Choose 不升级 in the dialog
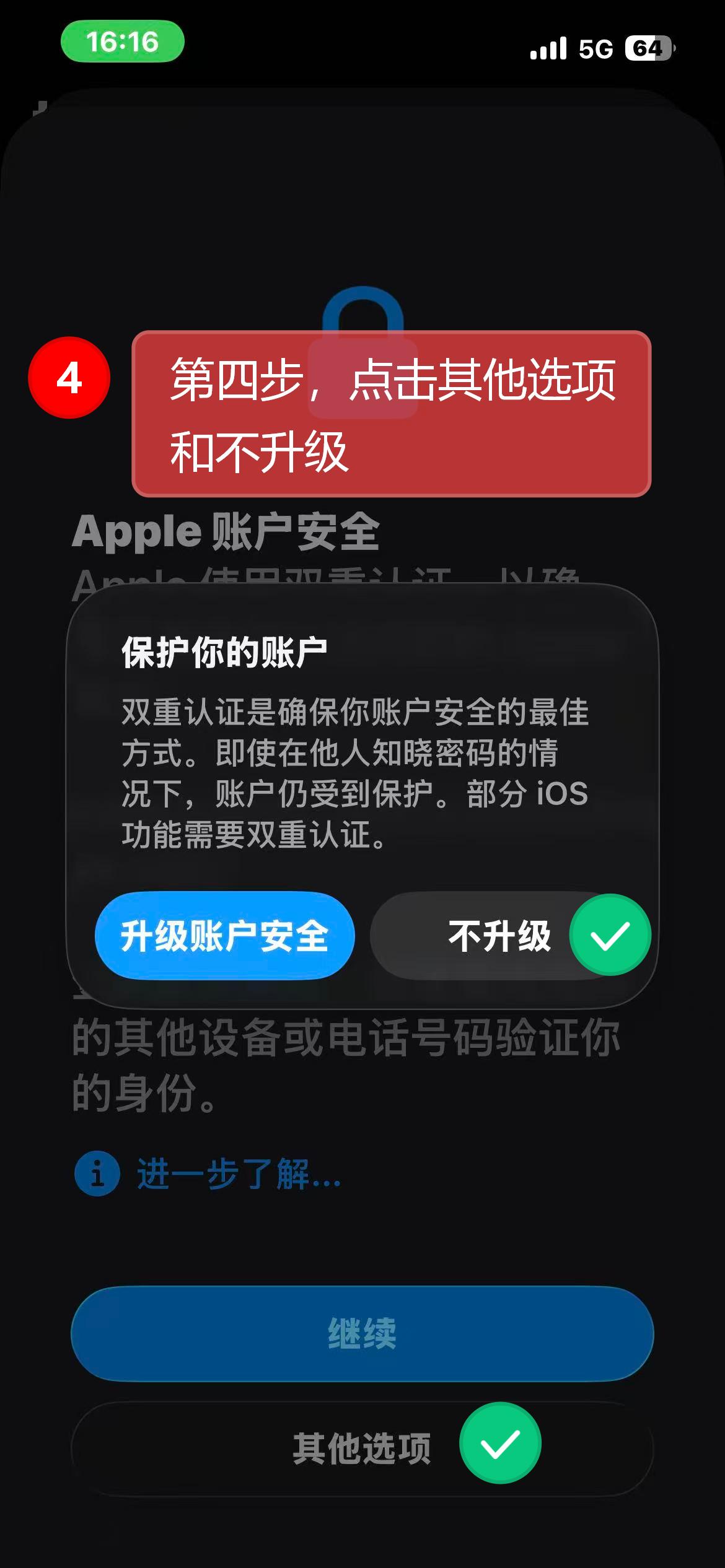Image resolution: width=725 pixels, height=1568 pixels. [x=499, y=935]
